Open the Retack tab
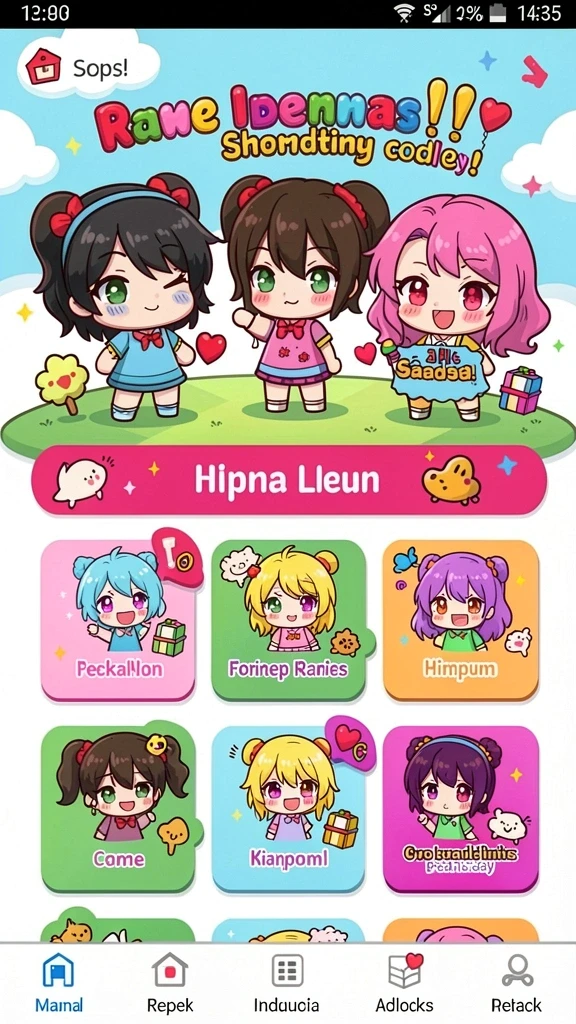576x1024 pixels. 517,982
